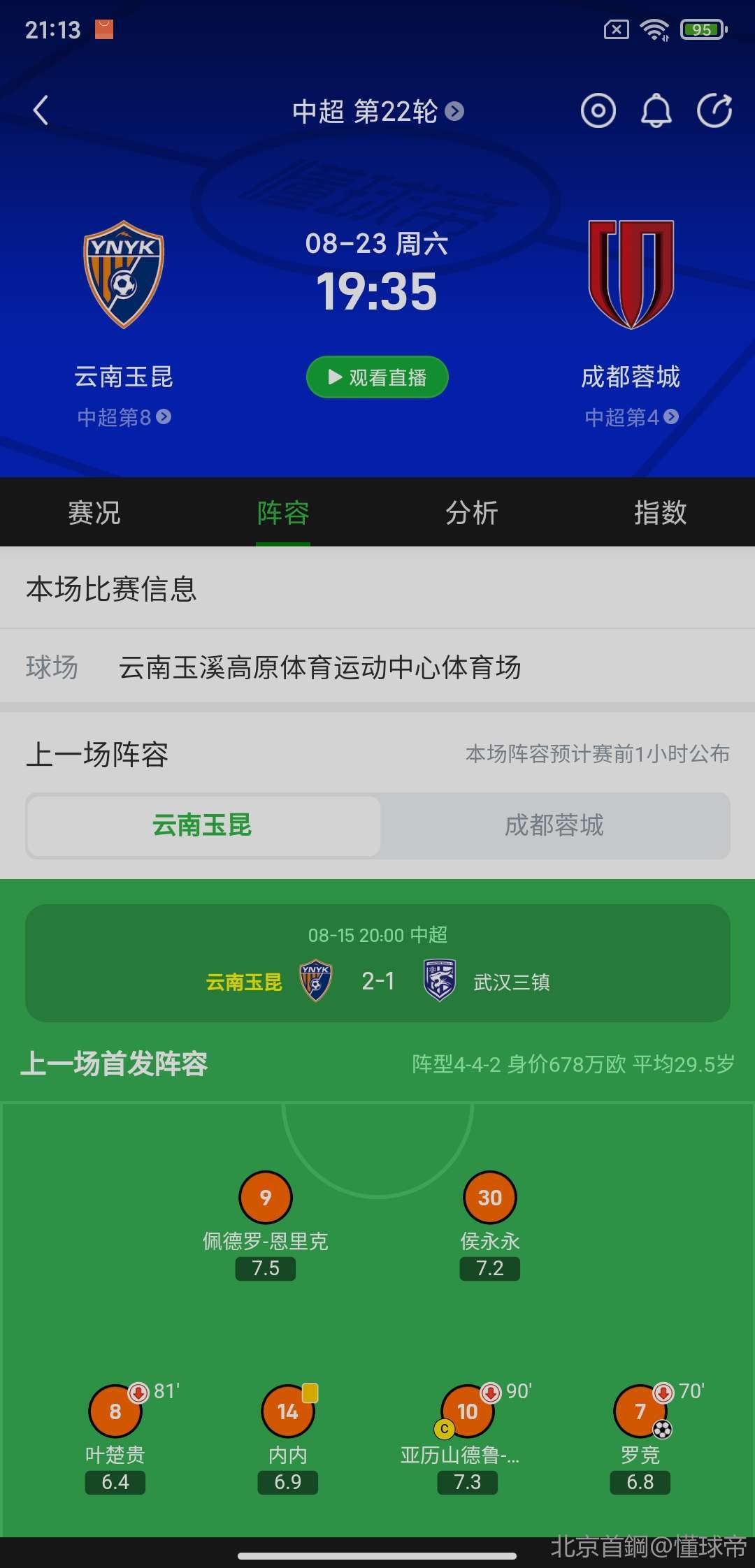The image size is (755, 1568).
Task: Open player 佩德罗-恩里克 number 9
Action: click(x=266, y=1198)
